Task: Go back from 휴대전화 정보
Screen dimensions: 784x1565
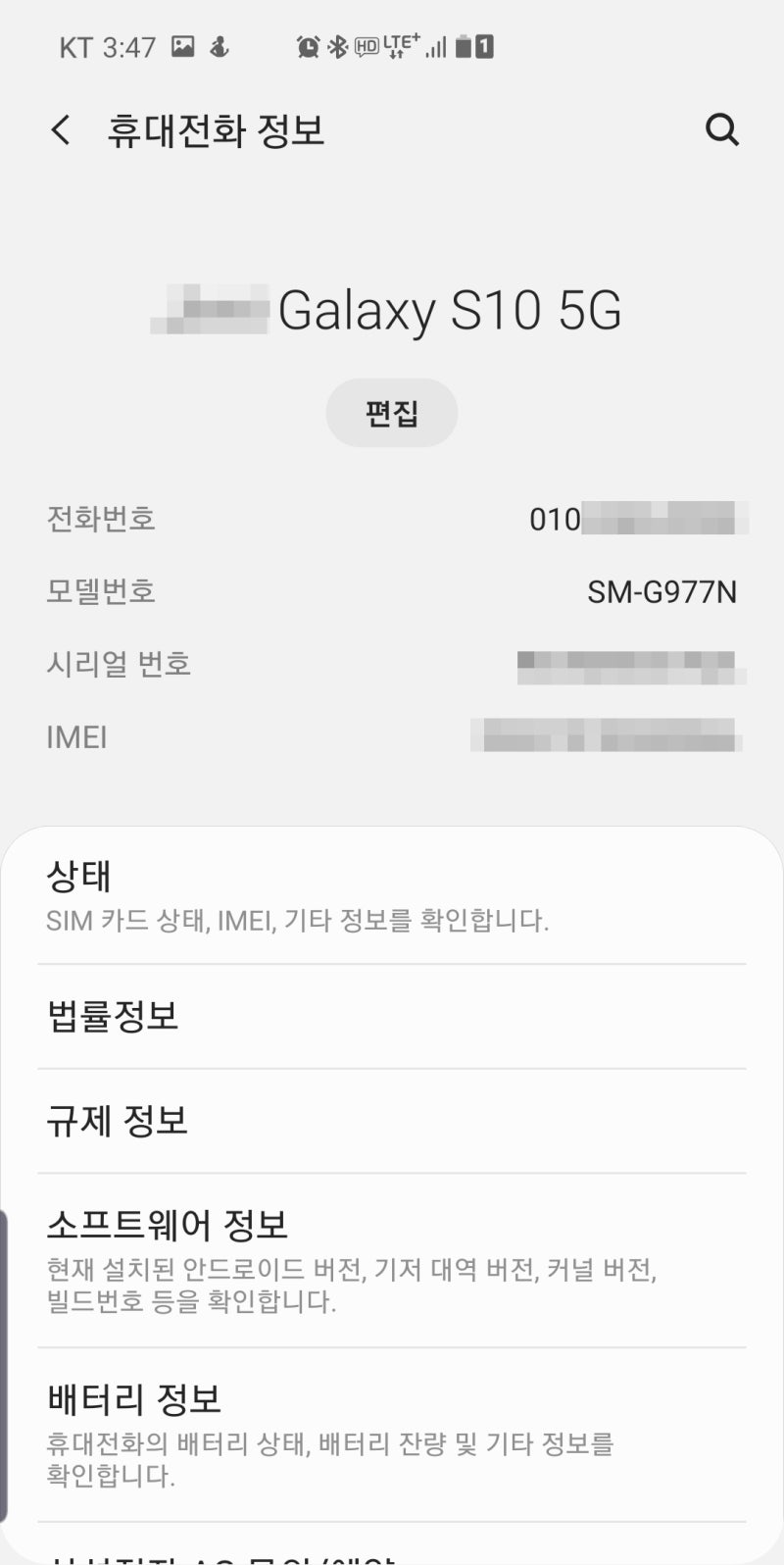Action: pyautogui.click(x=61, y=130)
